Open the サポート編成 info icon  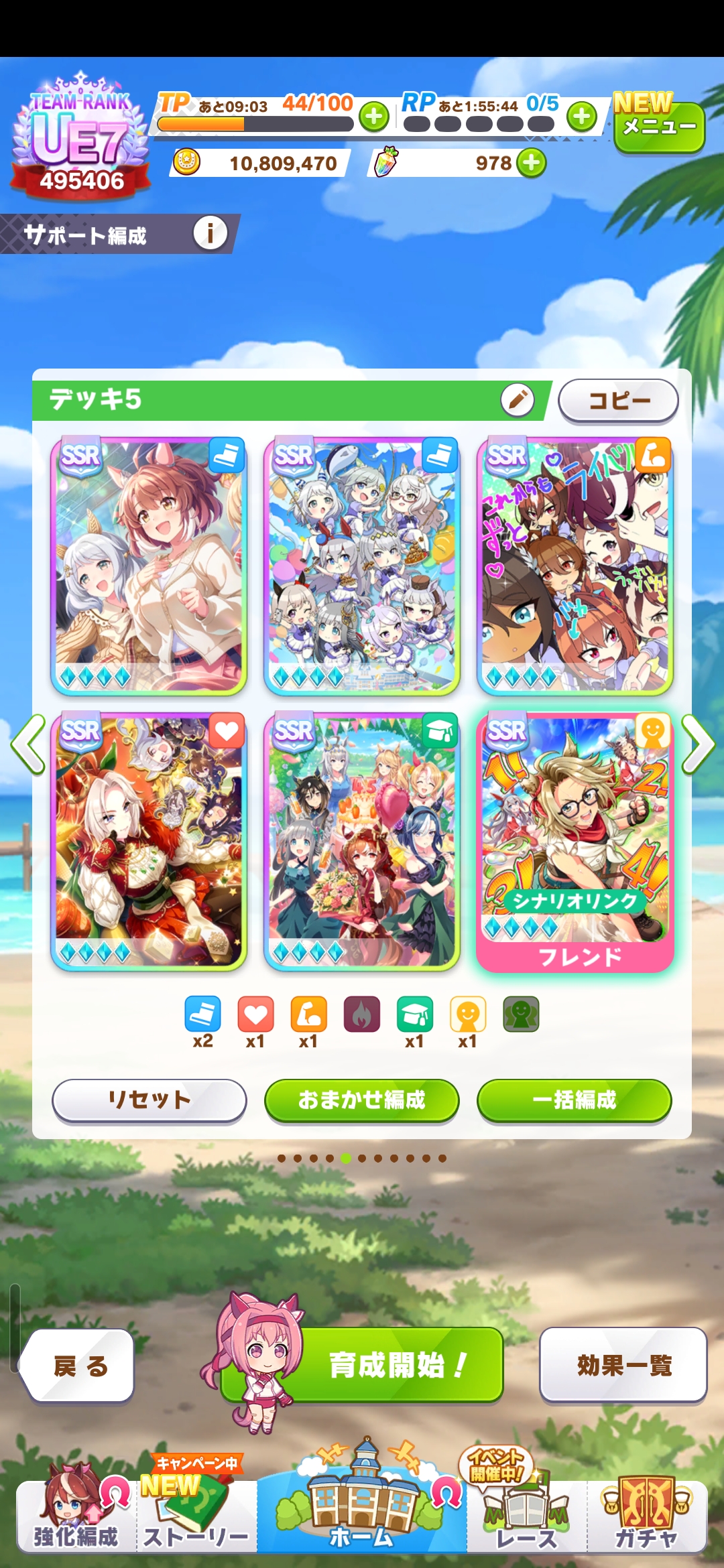pos(210,234)
